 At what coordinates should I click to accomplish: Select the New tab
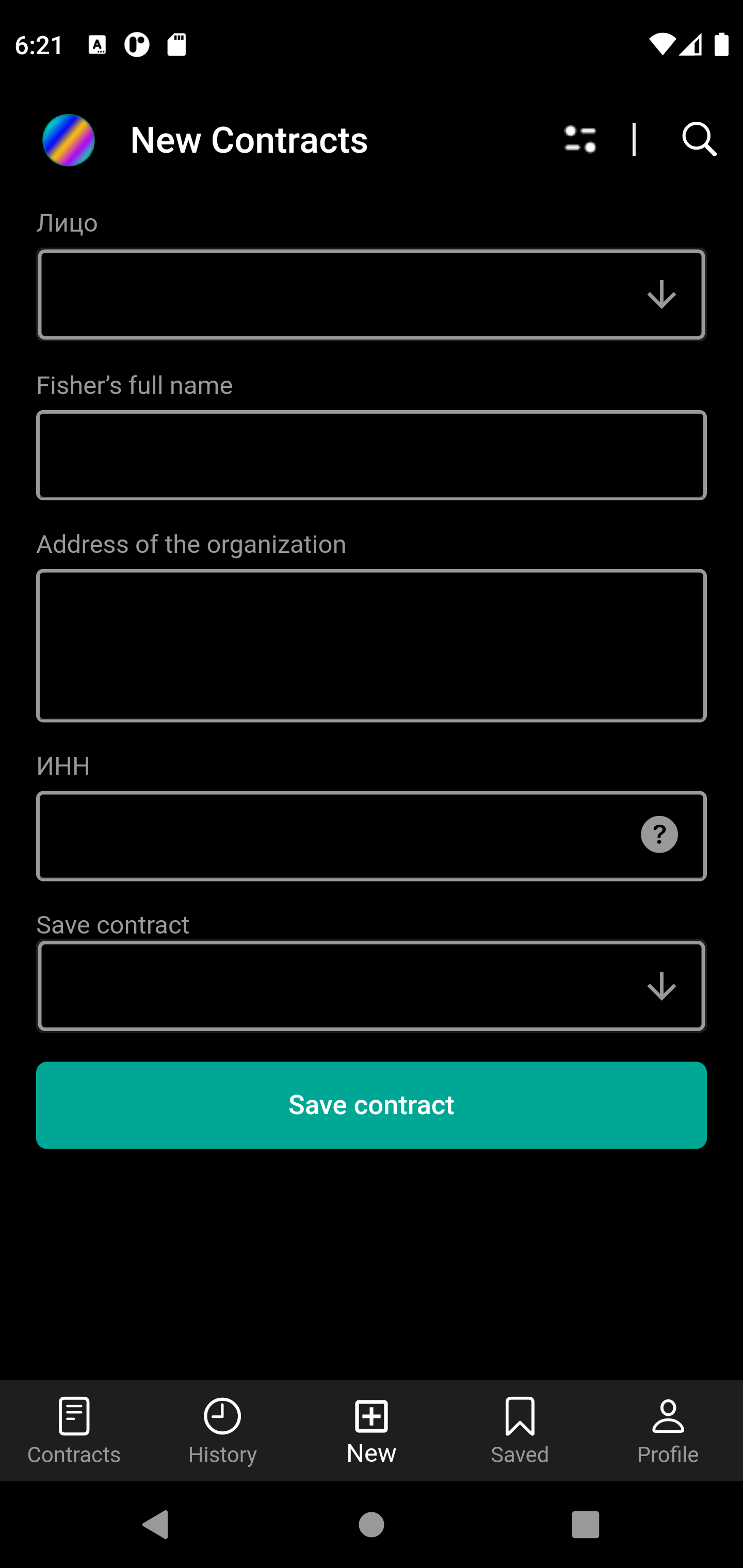pos(371,1430)
